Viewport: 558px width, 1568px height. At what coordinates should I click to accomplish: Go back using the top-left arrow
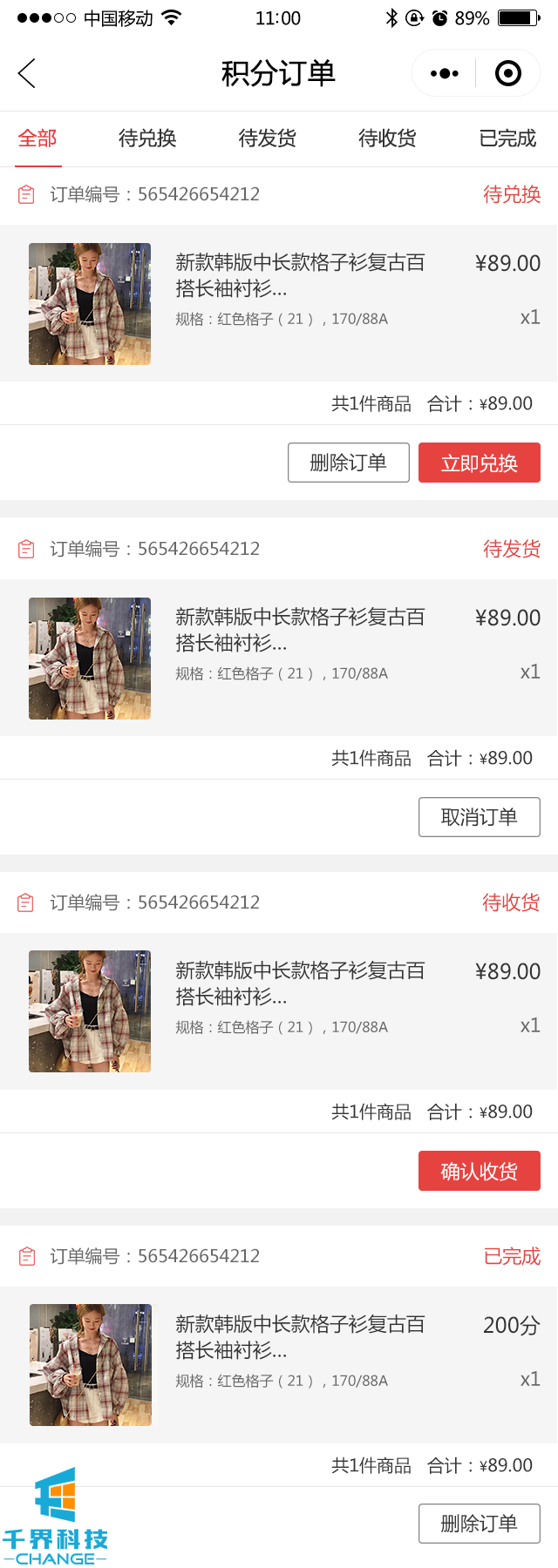tap(27, 73)
